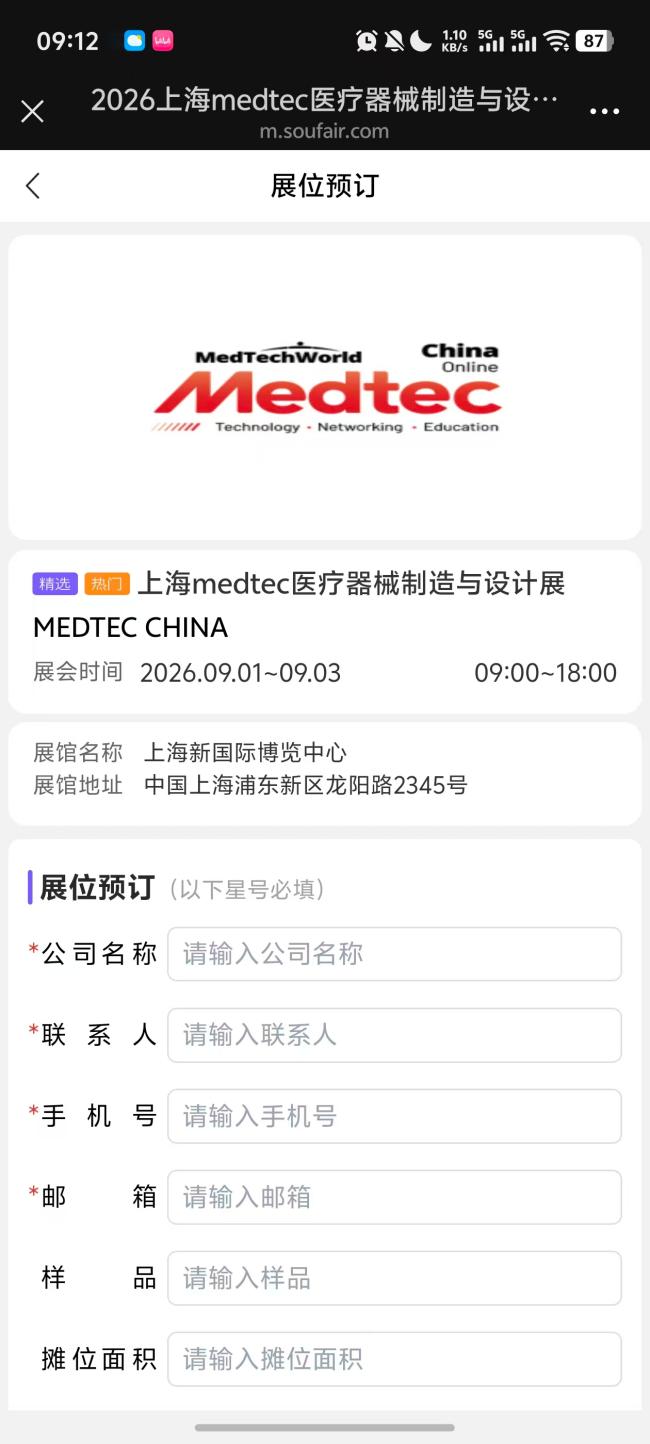
Task: Close the in-app browser page
Action: click(x=32, y=111)
